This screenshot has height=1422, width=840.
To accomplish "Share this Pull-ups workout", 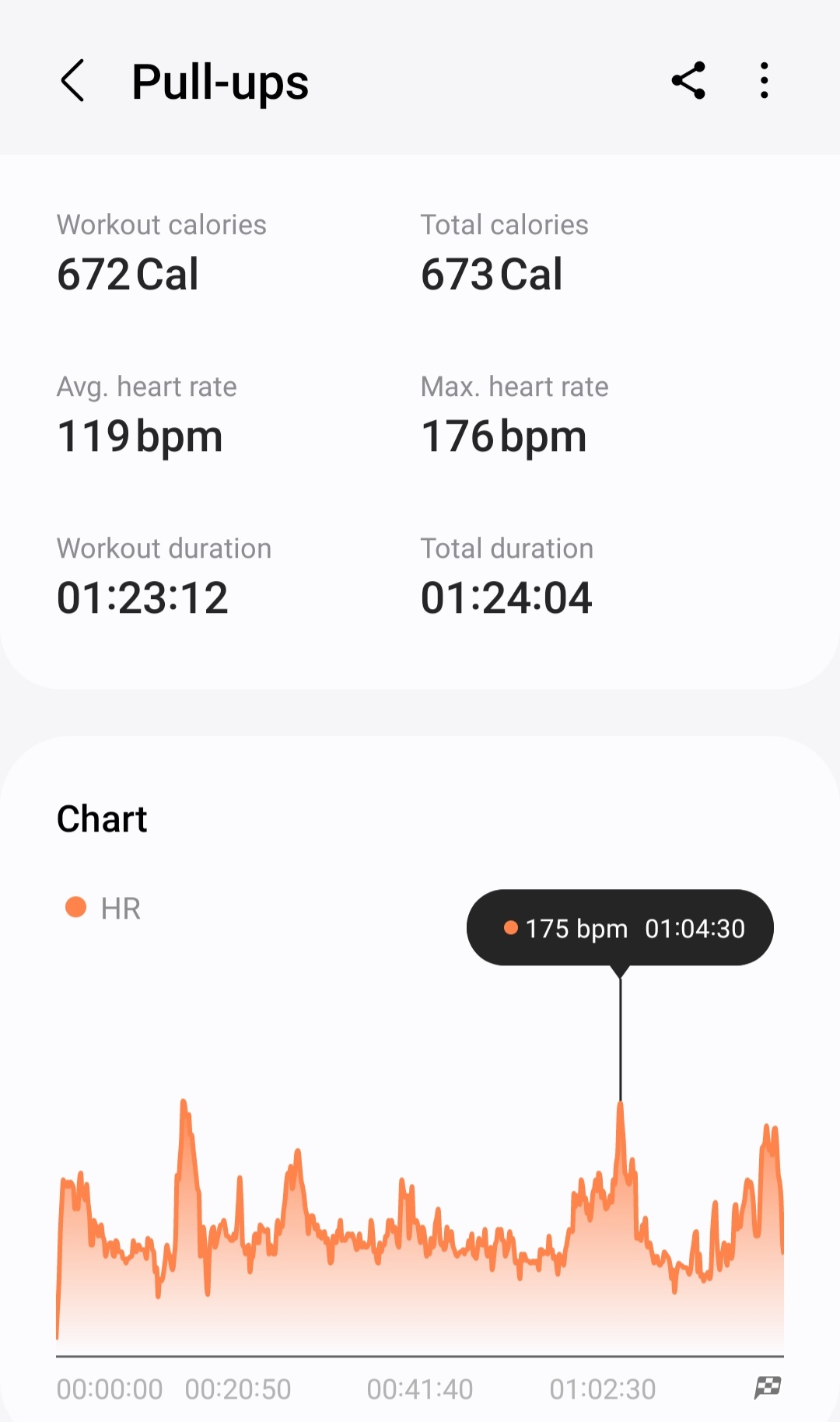I will click(x=688, y=80).
